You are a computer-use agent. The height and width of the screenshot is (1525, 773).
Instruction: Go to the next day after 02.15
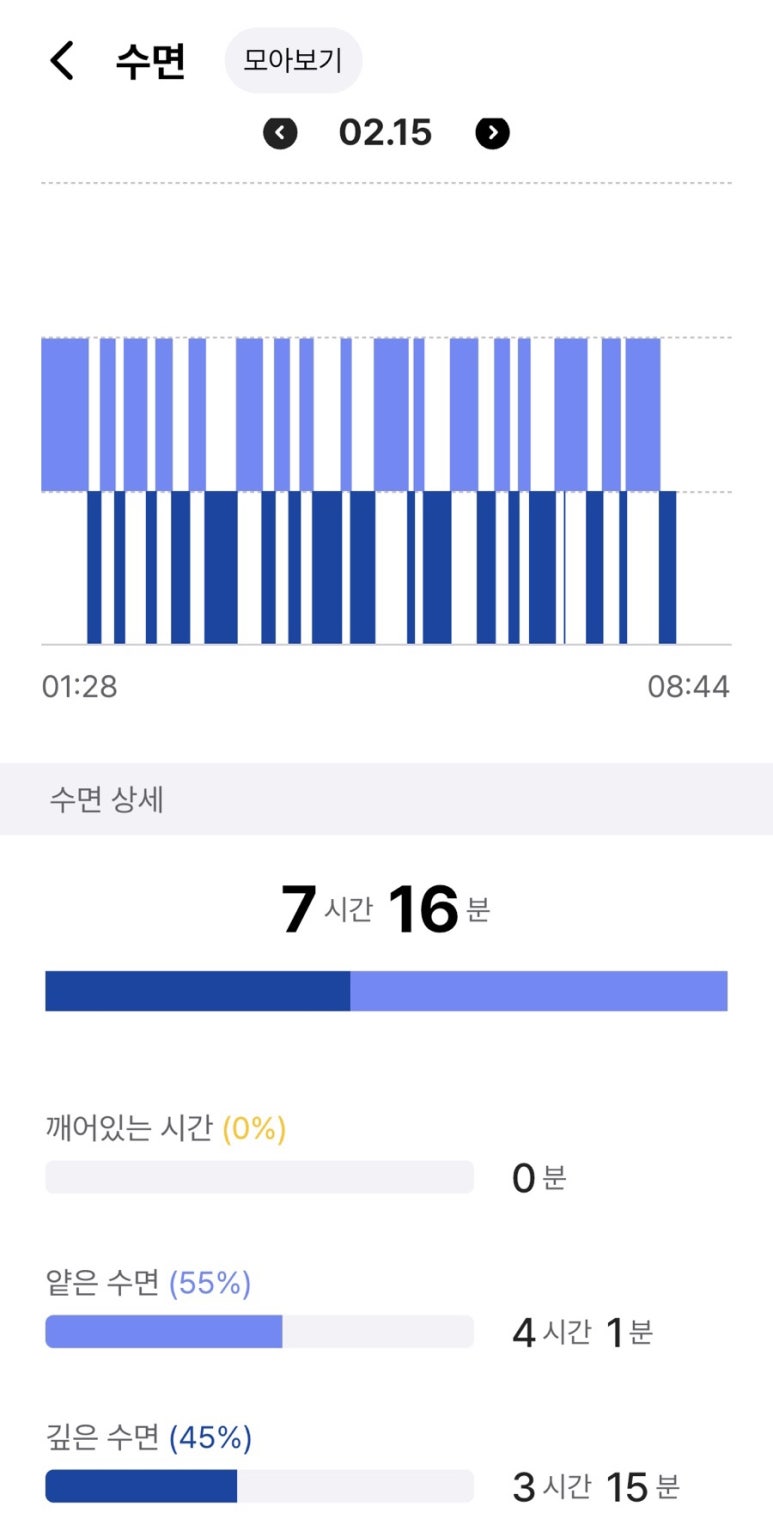(492, 133)
